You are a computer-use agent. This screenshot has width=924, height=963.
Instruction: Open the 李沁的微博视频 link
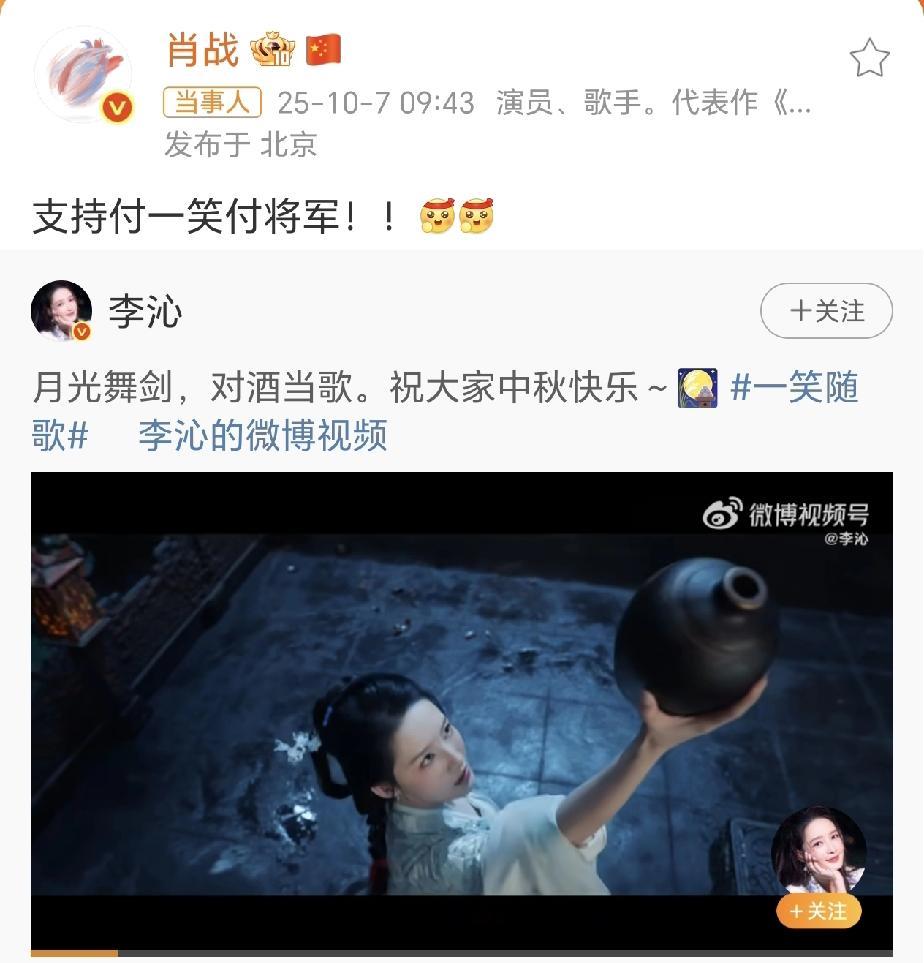tap(262, 436)
